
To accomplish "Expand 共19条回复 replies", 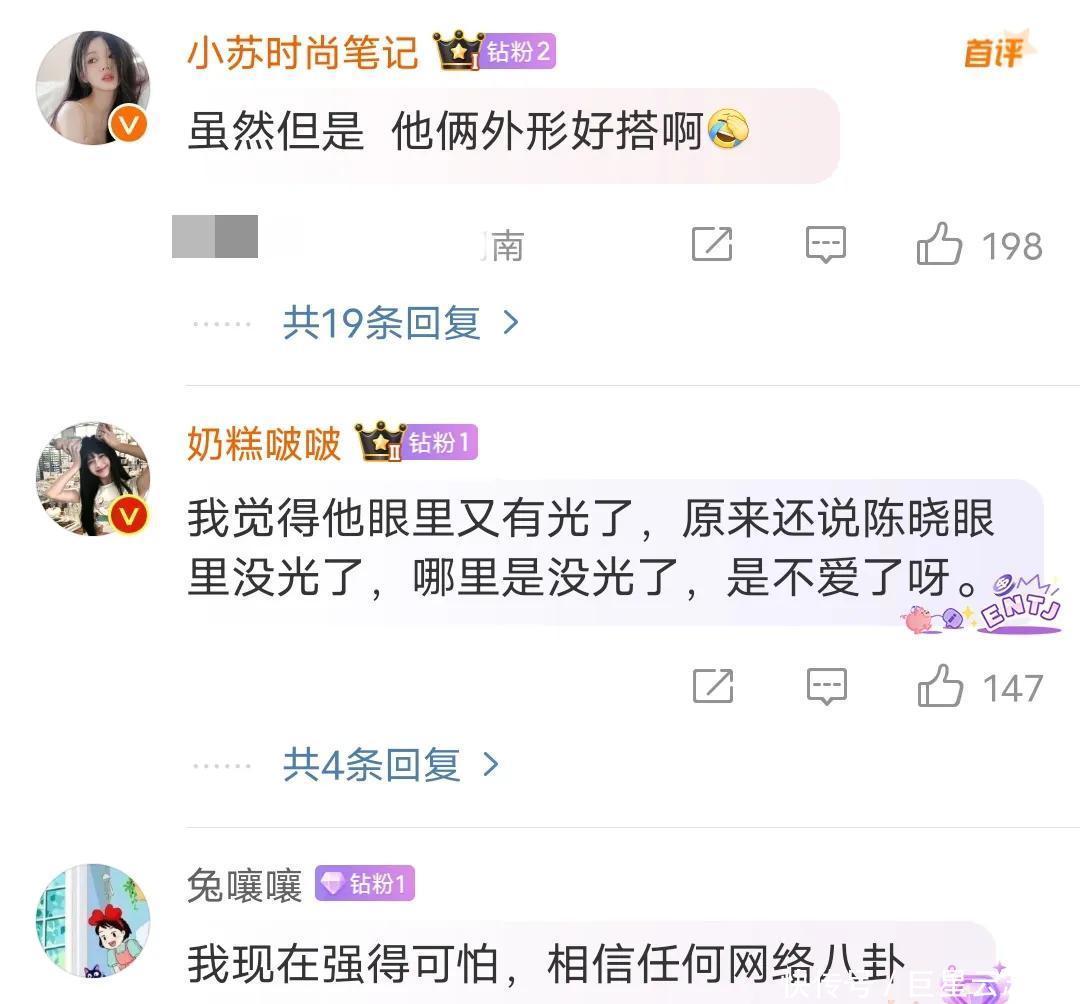I will (x=400, y=322).
